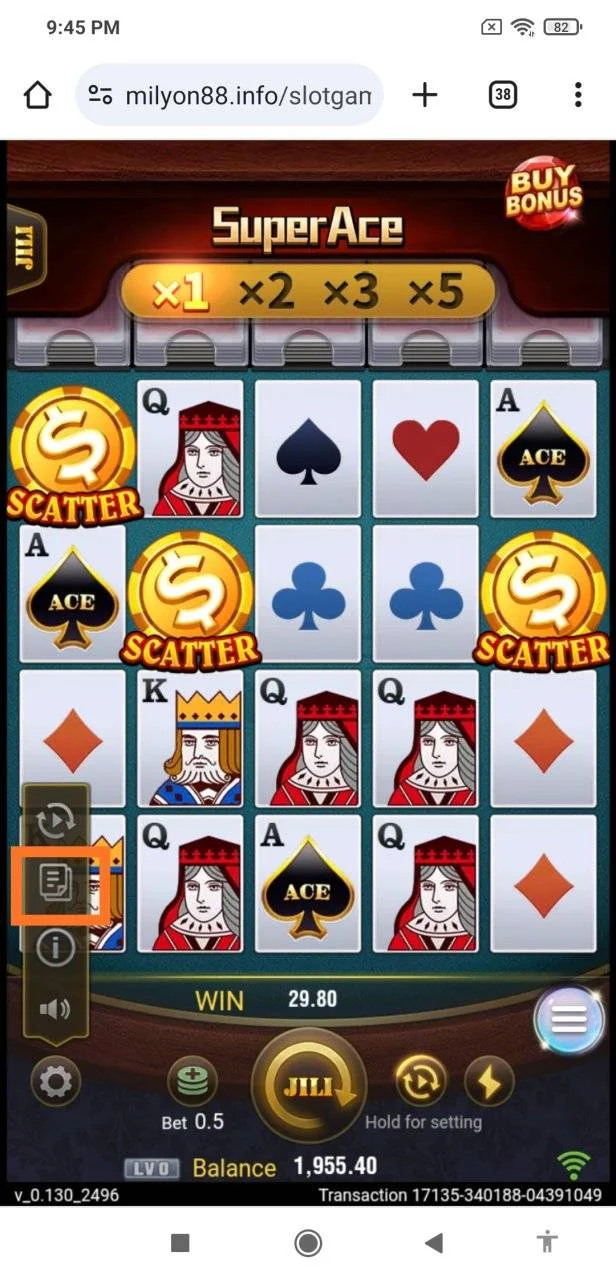Viewport: 616px width, 1280px height.
Task: Enable turbo mode with the lightning icon
Action: 490,1081
